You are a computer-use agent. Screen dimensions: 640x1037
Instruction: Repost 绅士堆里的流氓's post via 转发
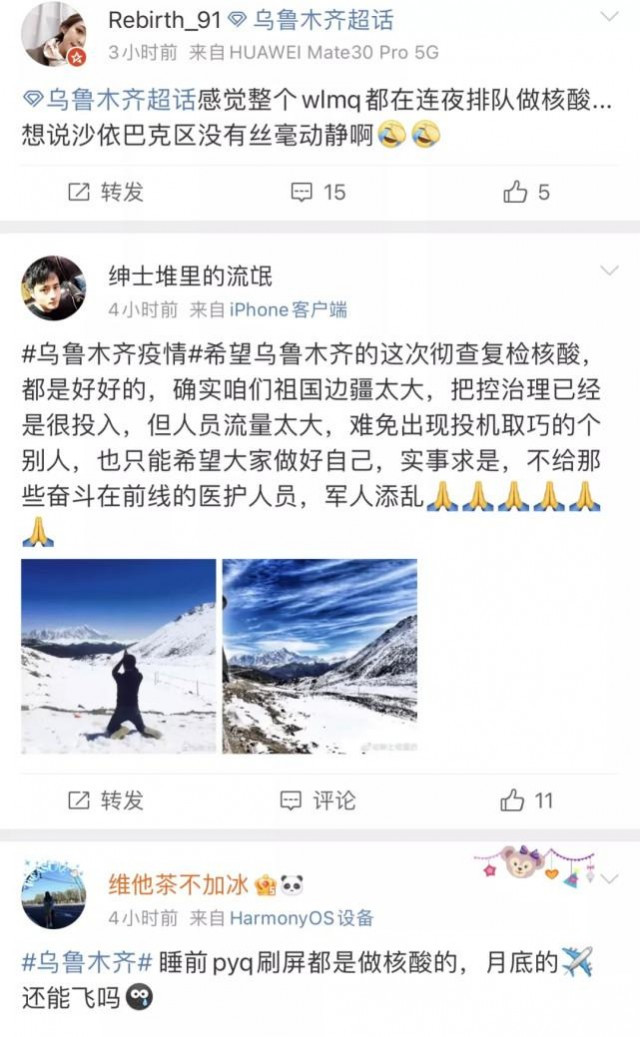point(106,800)
